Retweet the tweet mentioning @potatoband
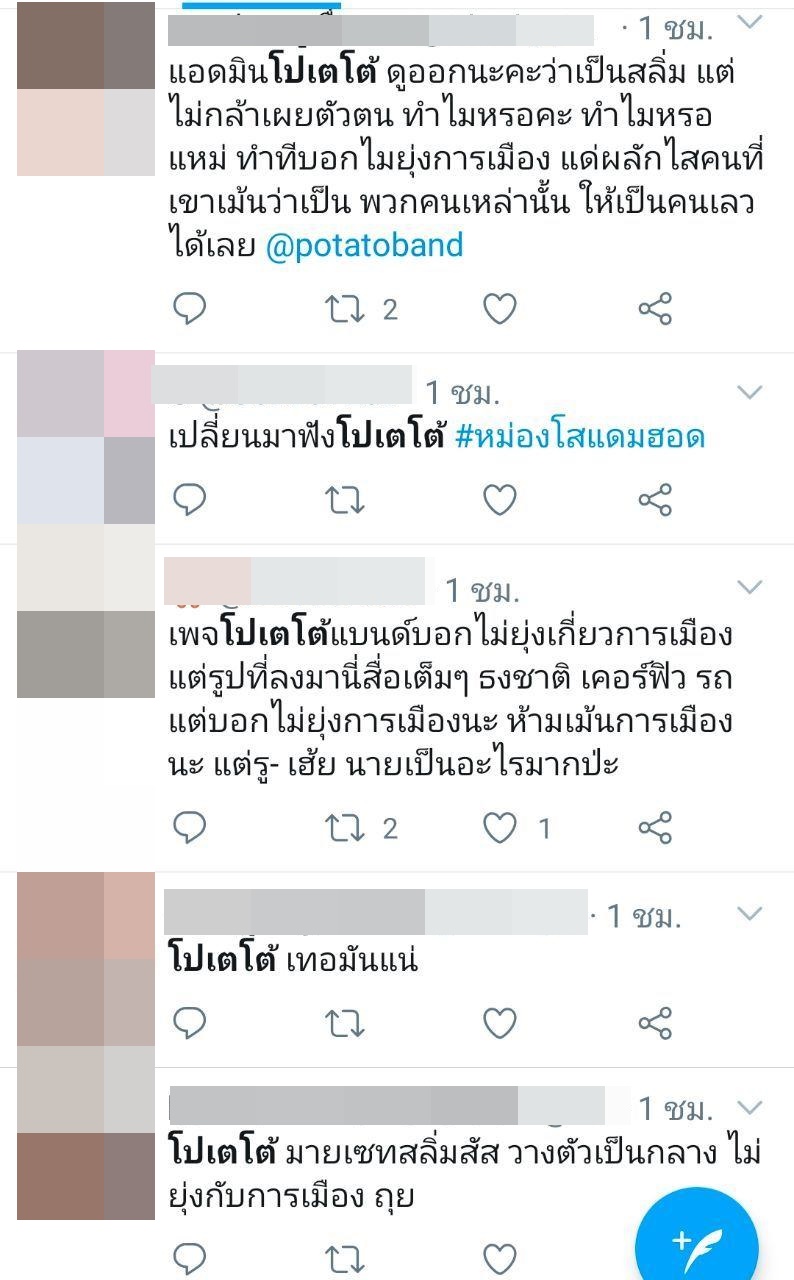The image size is (794, 1280). 346,309
